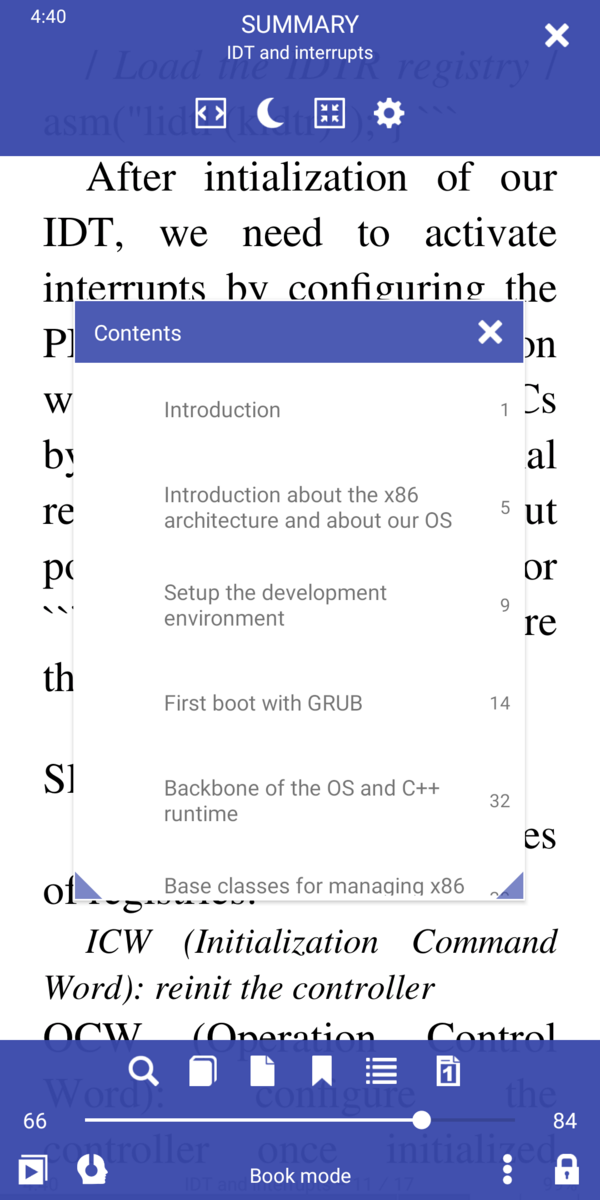The image size is (600, 1200).
Task: Open the Introduction chapter
Action: [x=222, y=410]
